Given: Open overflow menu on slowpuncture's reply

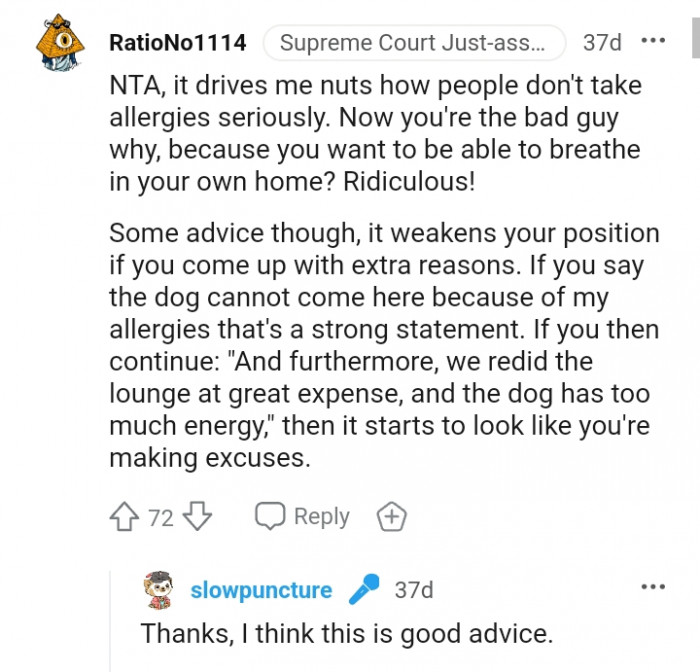Looking at the screenshot, I should pyautogui.click(x=653, y=587).
